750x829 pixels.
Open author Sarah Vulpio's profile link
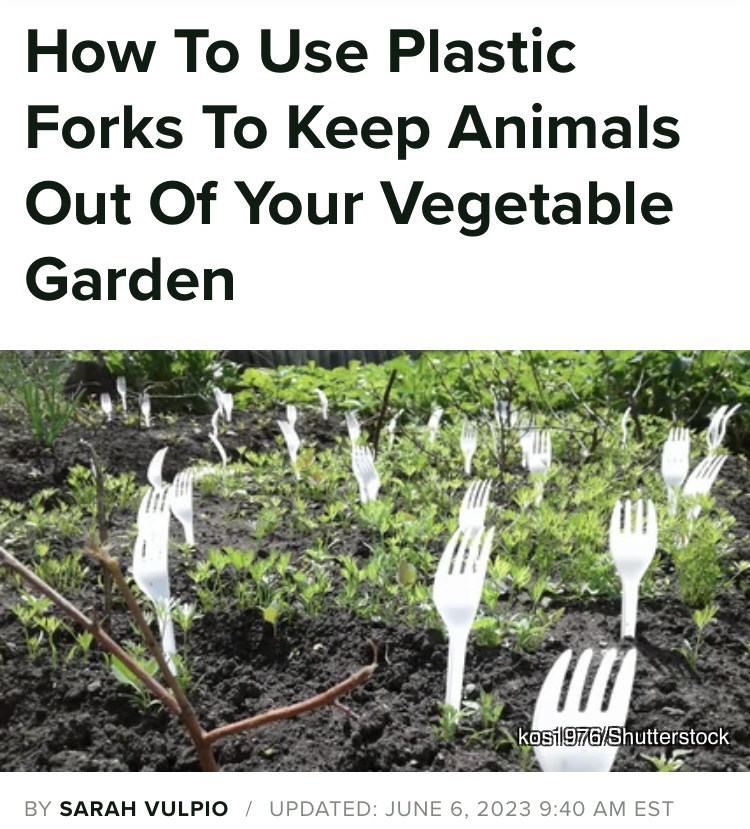tap(143, 808)
